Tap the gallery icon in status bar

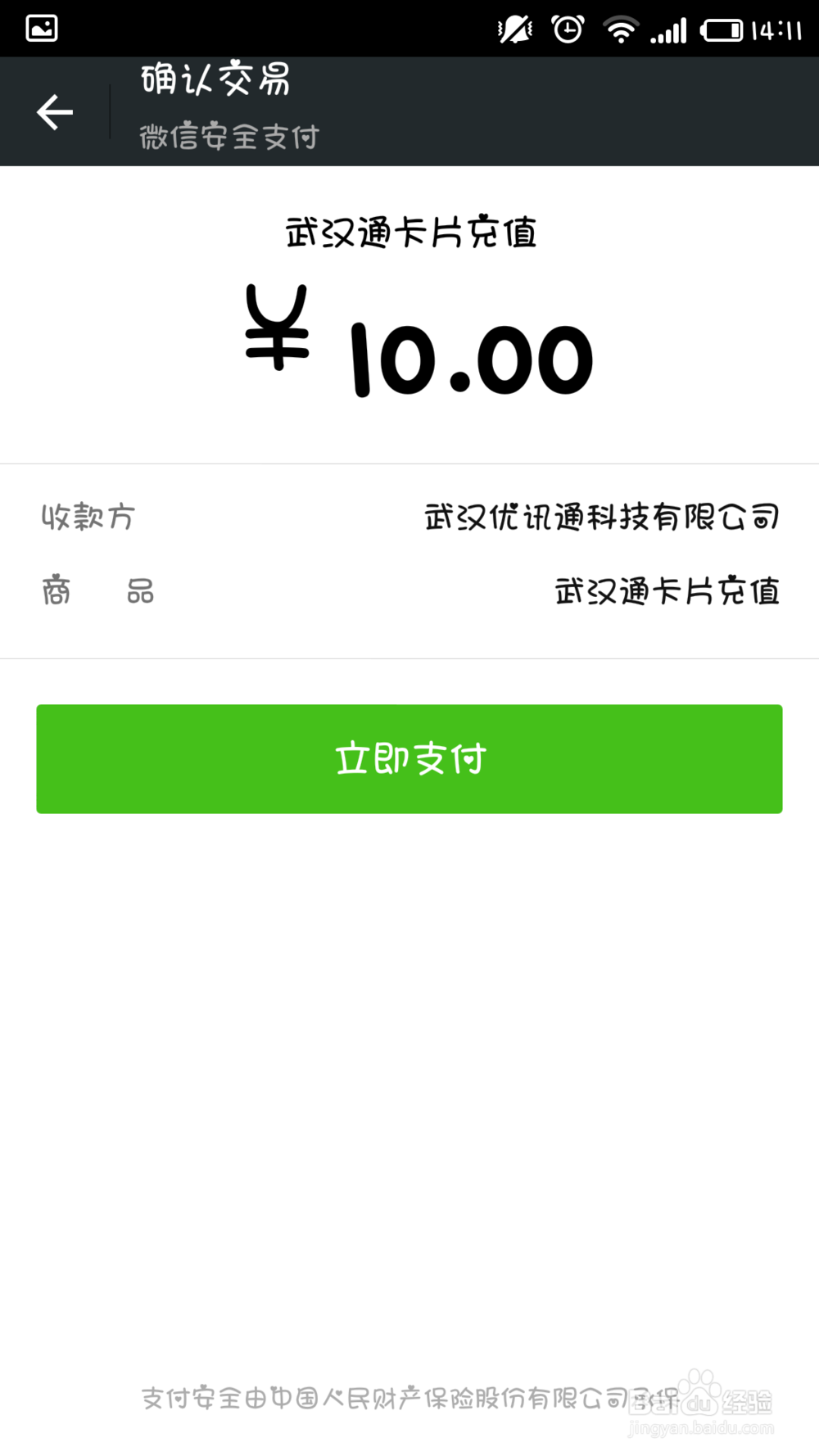(40, 27)
